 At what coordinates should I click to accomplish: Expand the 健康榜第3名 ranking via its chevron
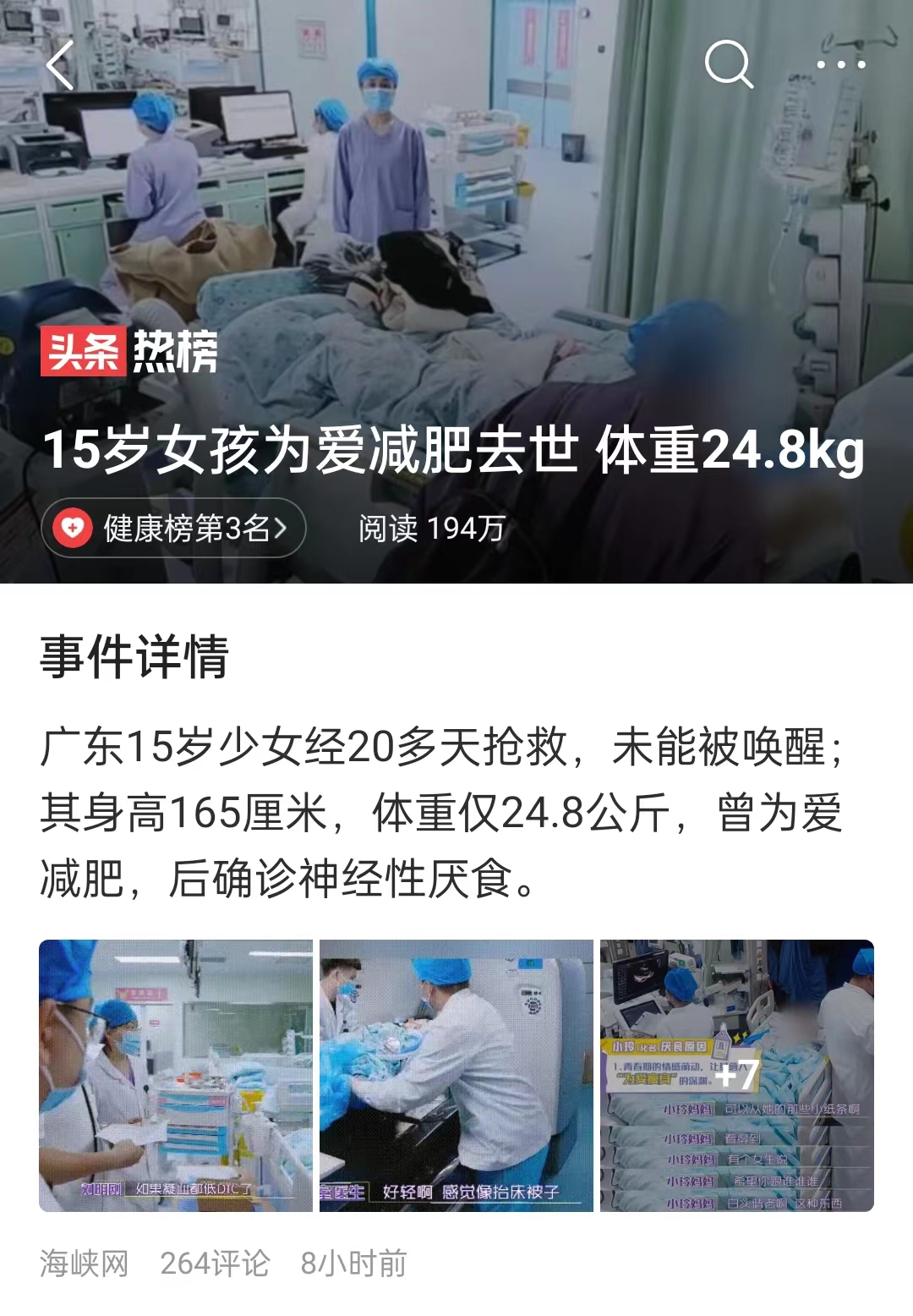tap(282, 528)
